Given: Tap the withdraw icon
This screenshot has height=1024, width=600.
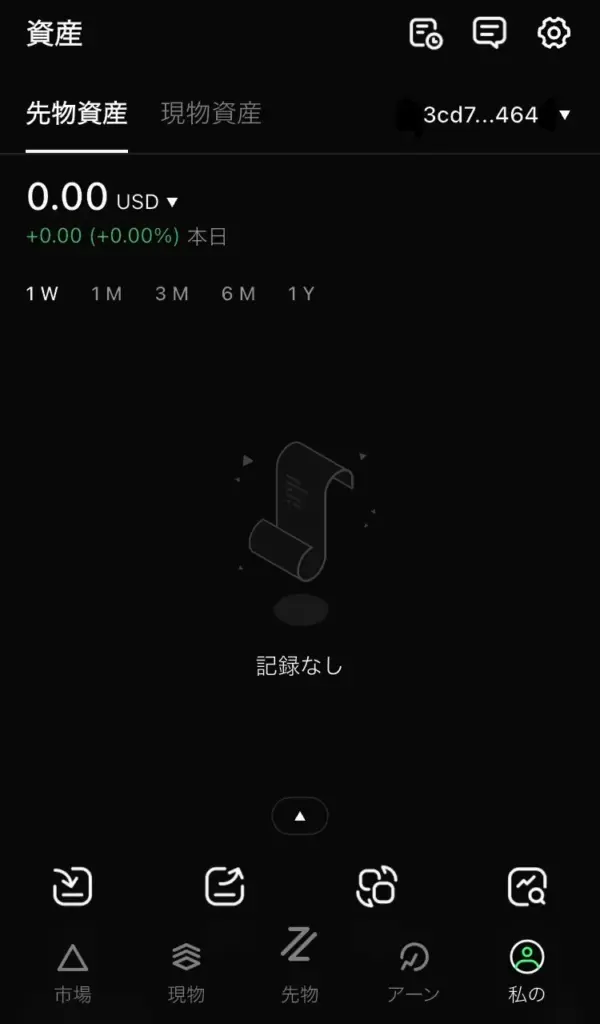Looking at the screenshot, I should tap(225, 886).
